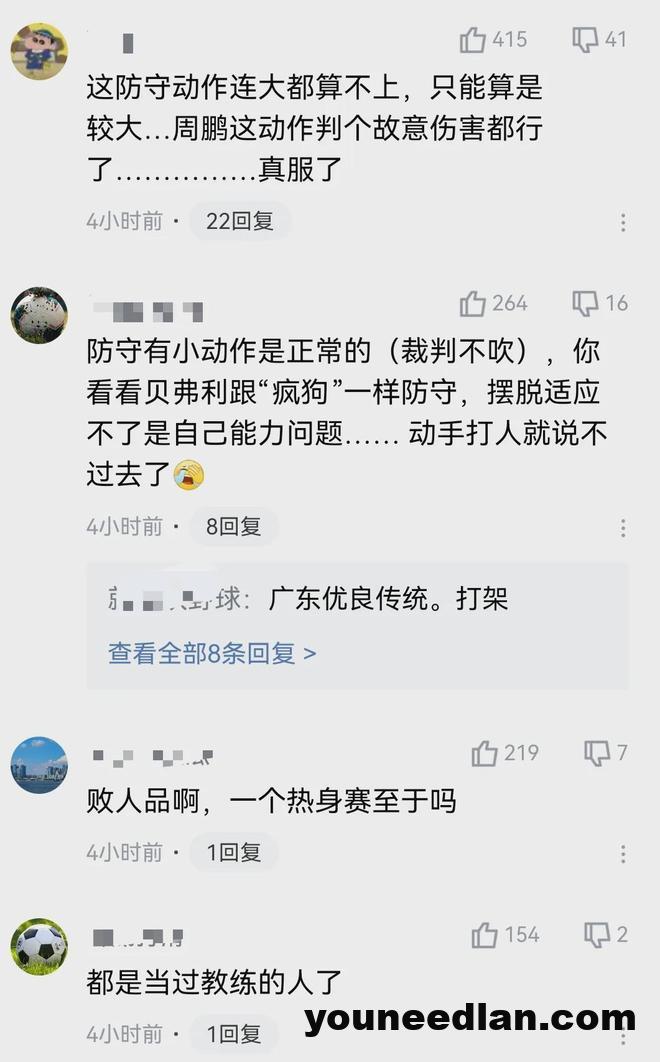Screen dimensions: 660x1062
Task: Dislike the 都是当过教练的人了 comment
Action: pyautogui.click(x=597, y=935)
